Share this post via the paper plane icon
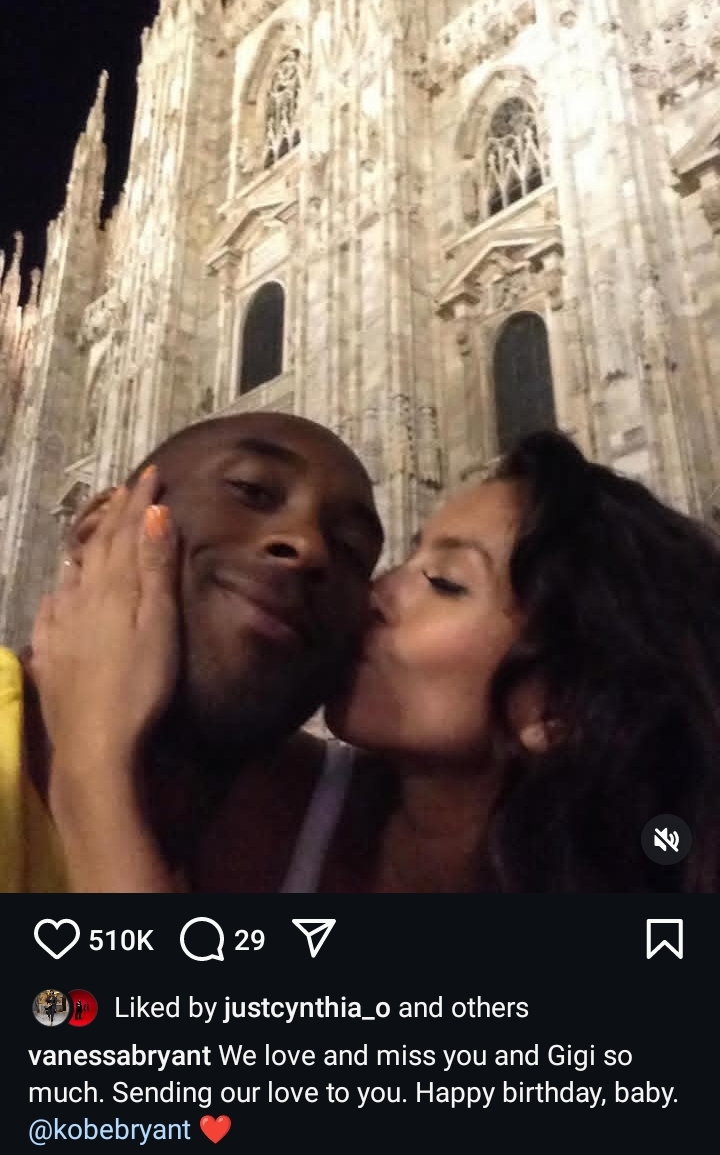 click(x=313, y=939)
